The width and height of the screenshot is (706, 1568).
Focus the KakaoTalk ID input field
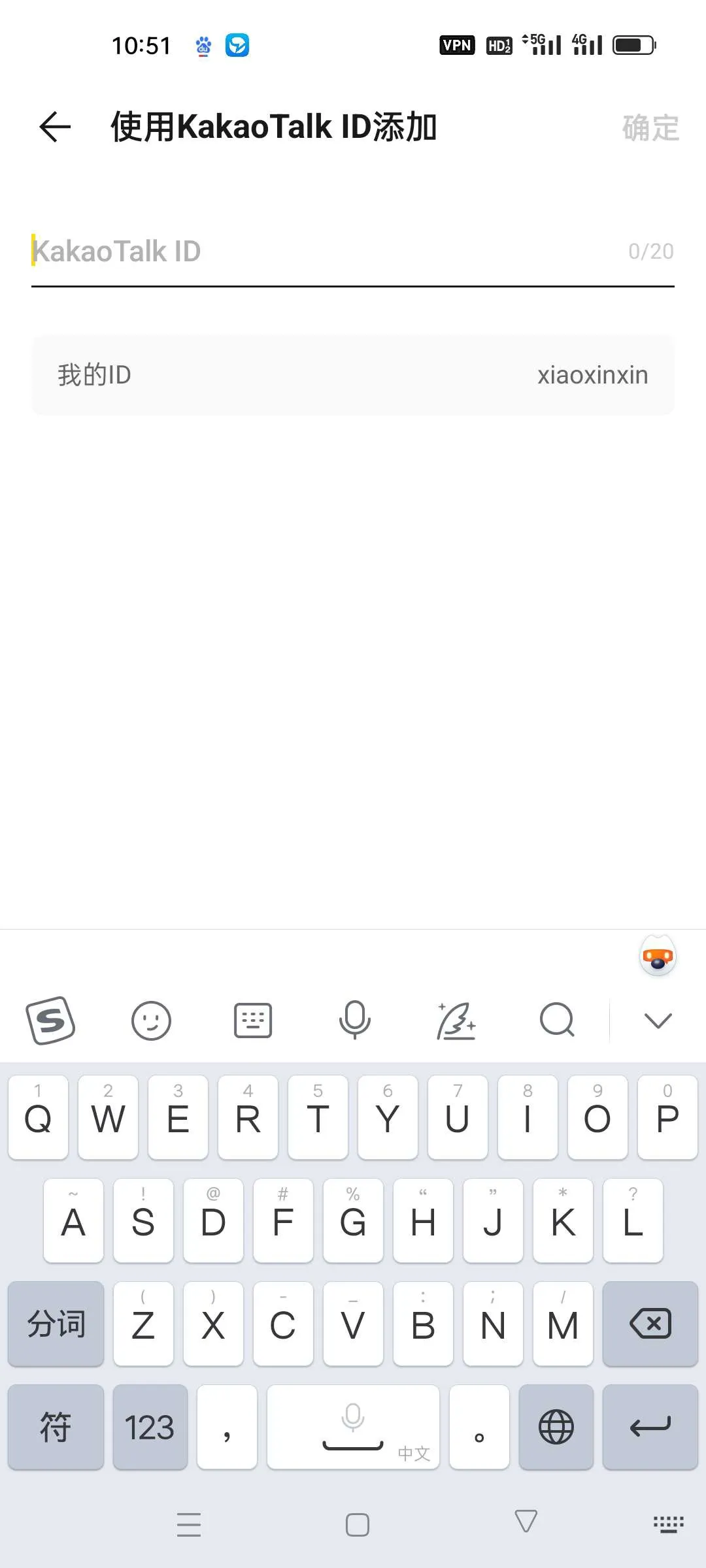pyautogui.click(x=327, y=252)
